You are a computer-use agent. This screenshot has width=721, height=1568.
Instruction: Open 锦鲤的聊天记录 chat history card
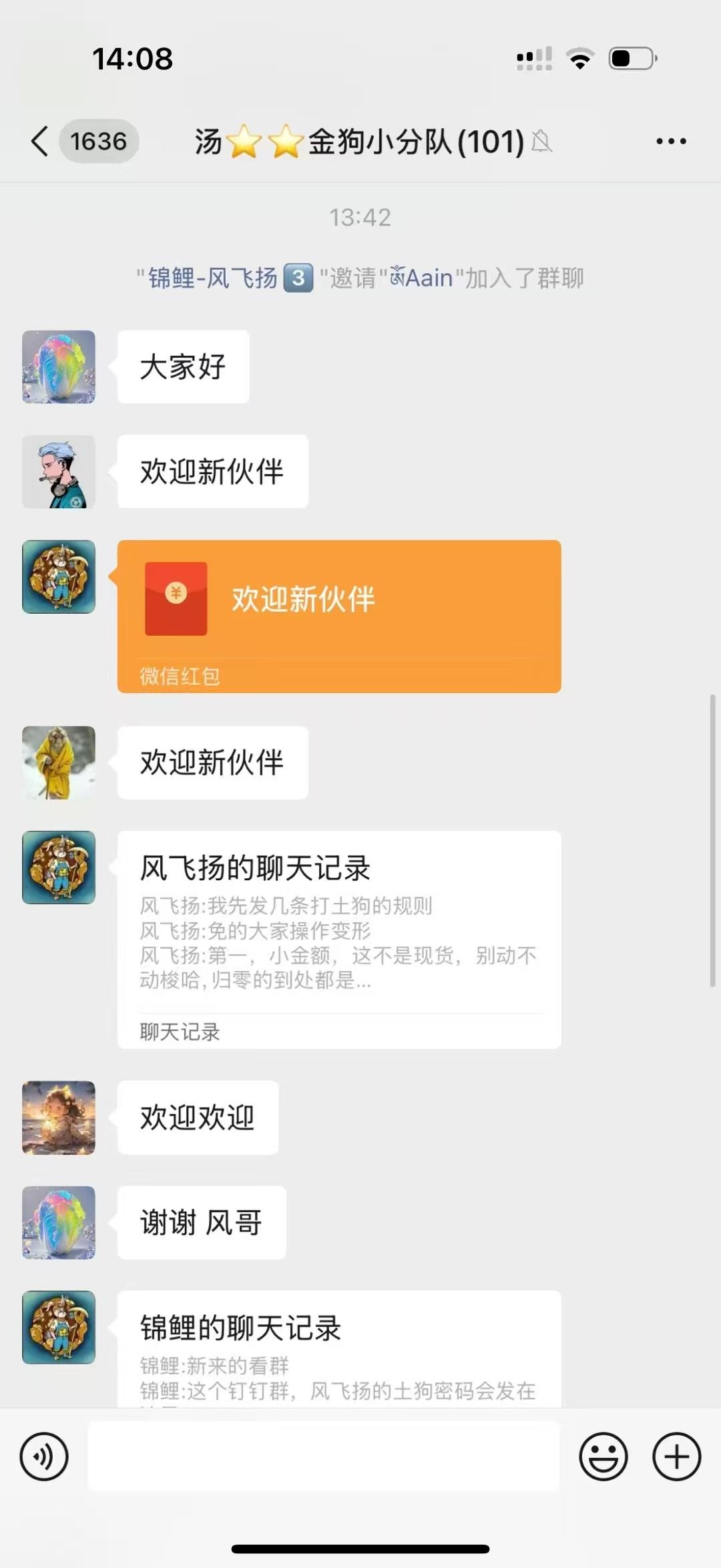pyautogui.click(x=339, y=1349)
